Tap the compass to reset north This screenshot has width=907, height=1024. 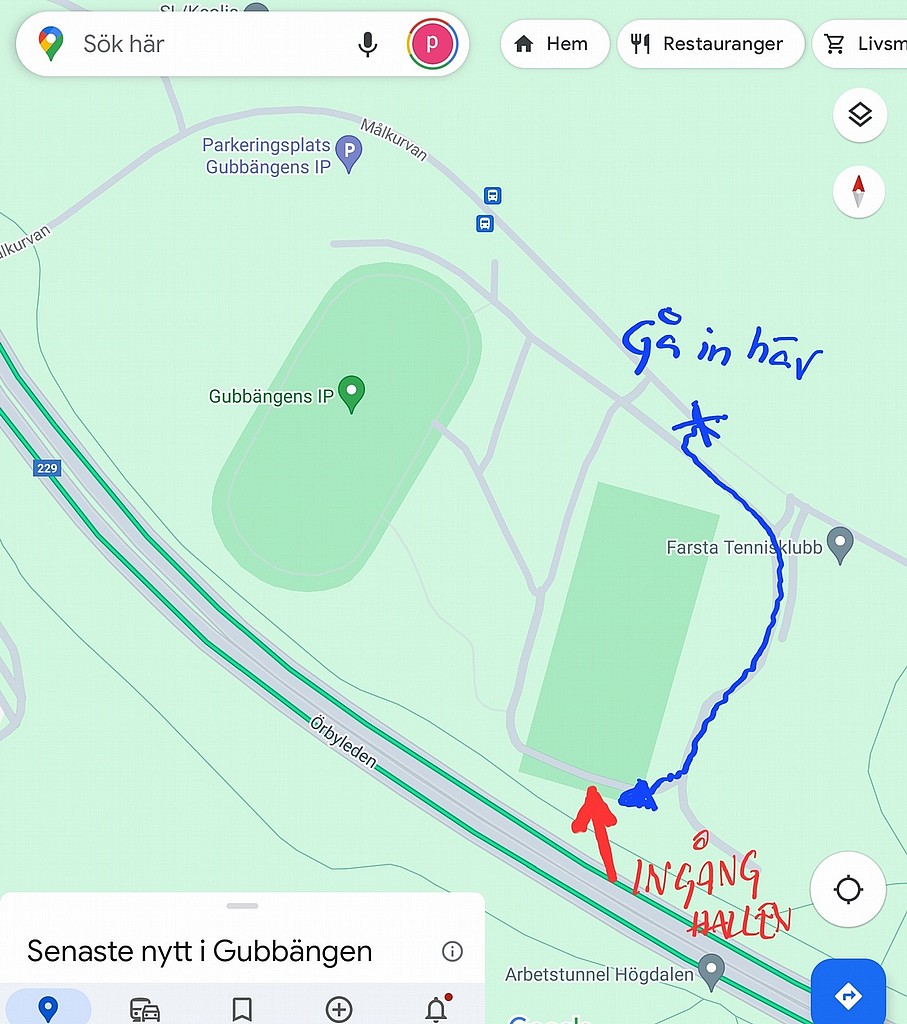coord(859,191)
